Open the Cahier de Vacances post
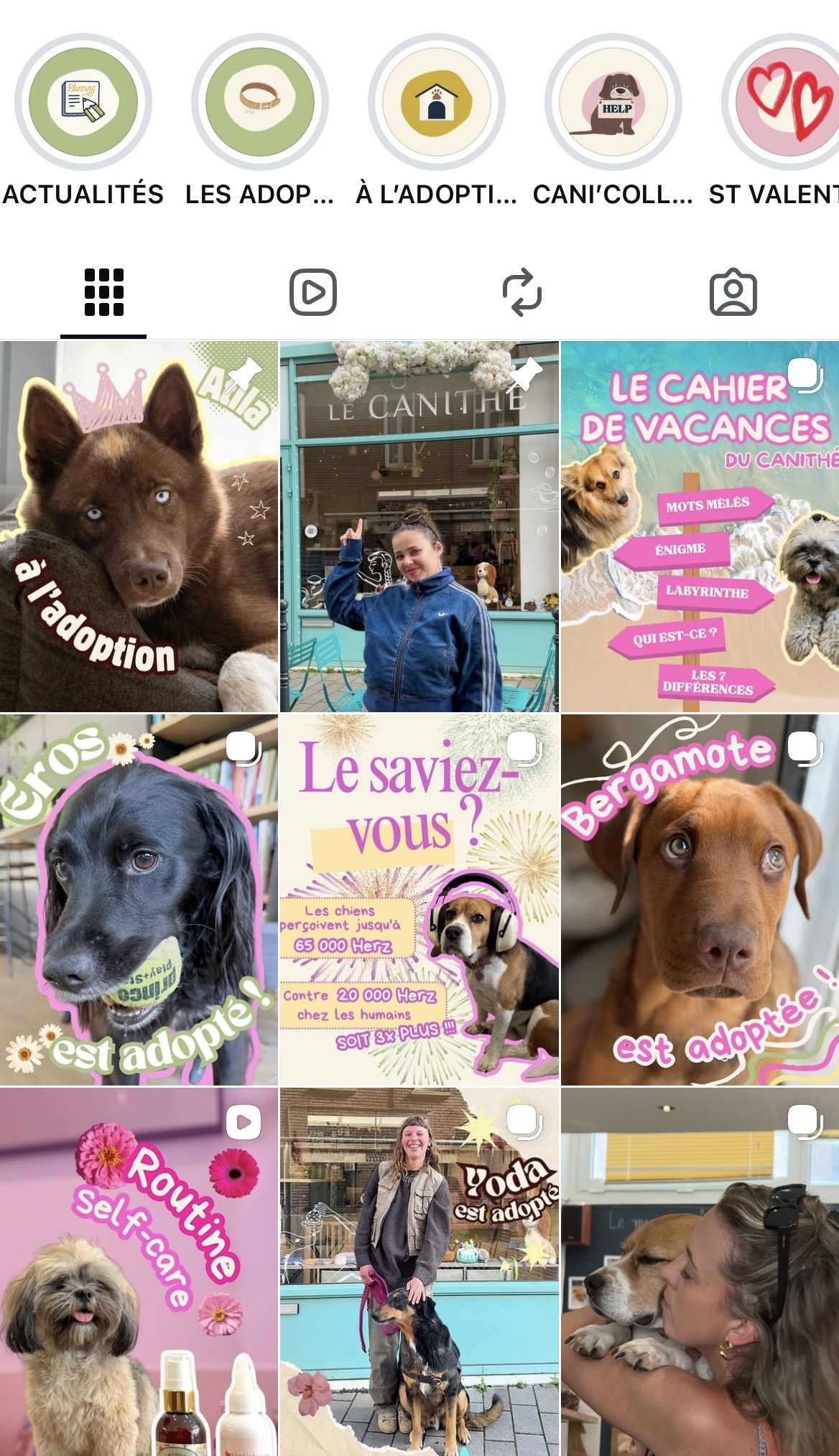 tap(700, 526)
